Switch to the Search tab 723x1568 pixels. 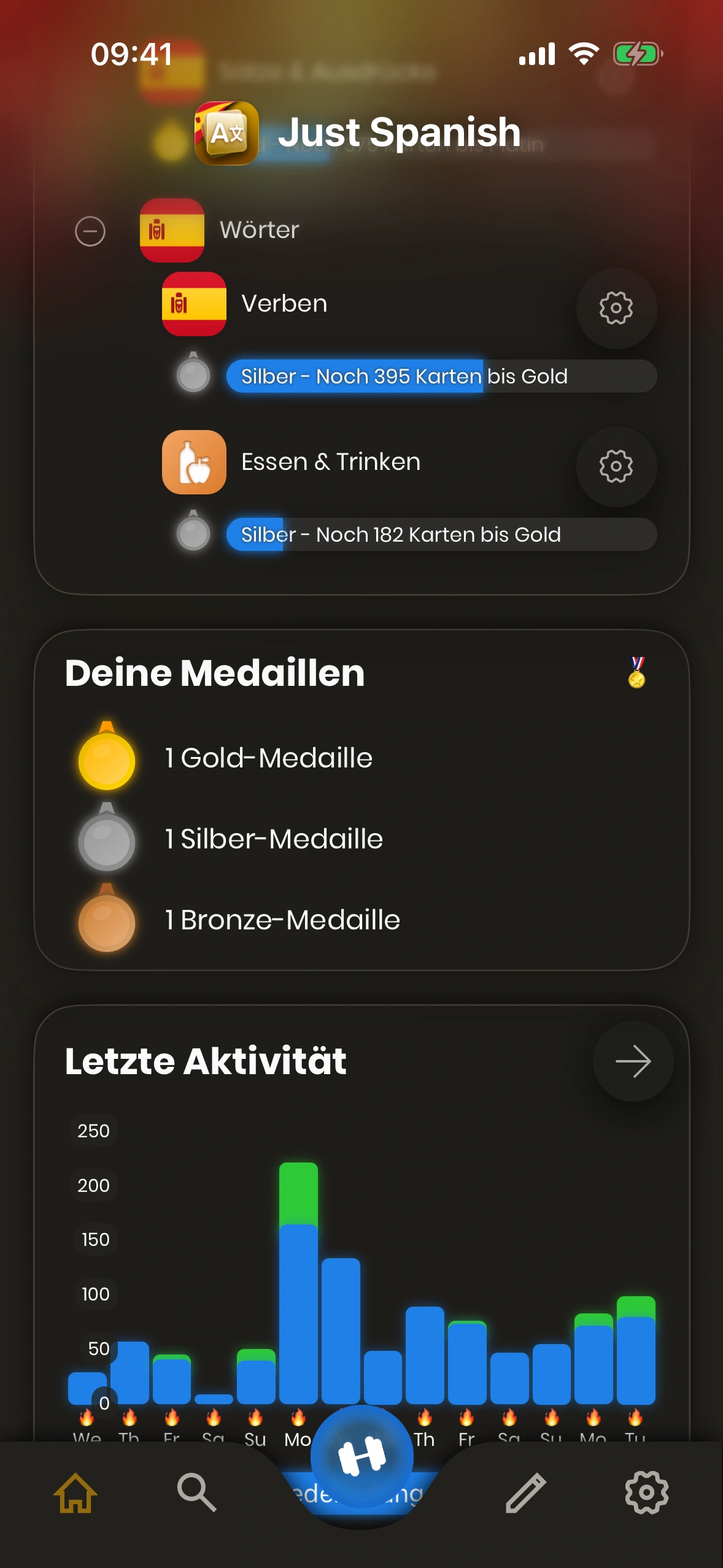196,1492
